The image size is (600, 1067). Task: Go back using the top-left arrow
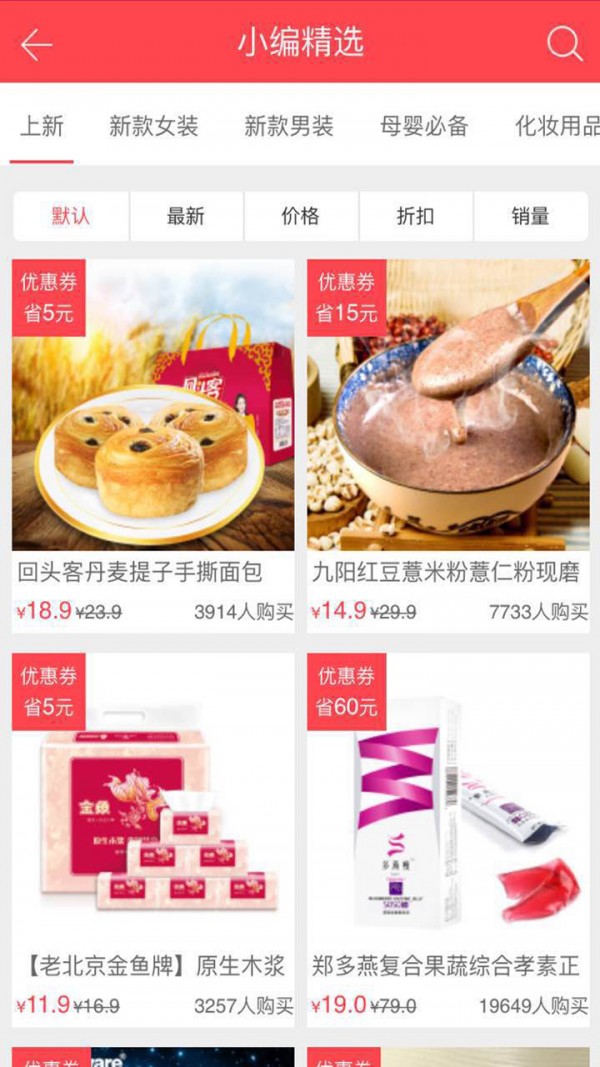point(37,44)
